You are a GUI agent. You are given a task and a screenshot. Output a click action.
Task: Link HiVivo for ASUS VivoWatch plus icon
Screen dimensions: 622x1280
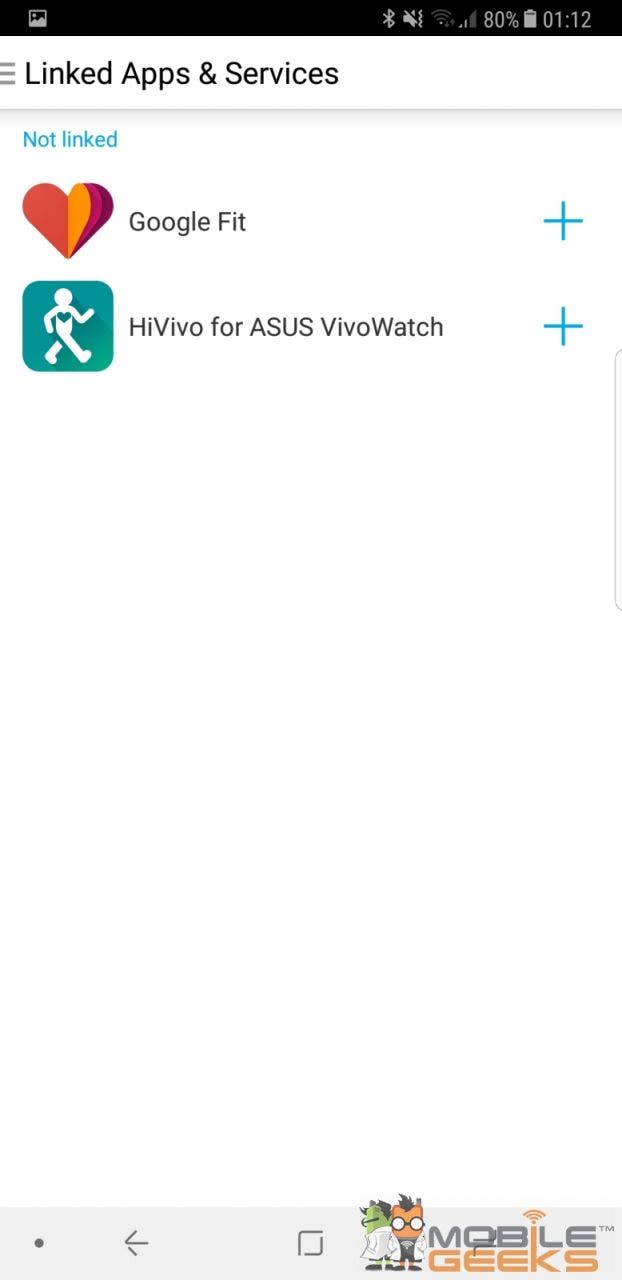pyautogui.click(x=562, y=326)
